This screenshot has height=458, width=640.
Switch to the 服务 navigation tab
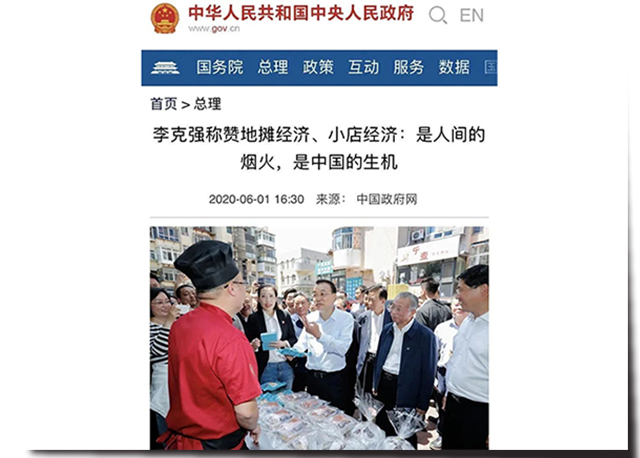(408, 67)
